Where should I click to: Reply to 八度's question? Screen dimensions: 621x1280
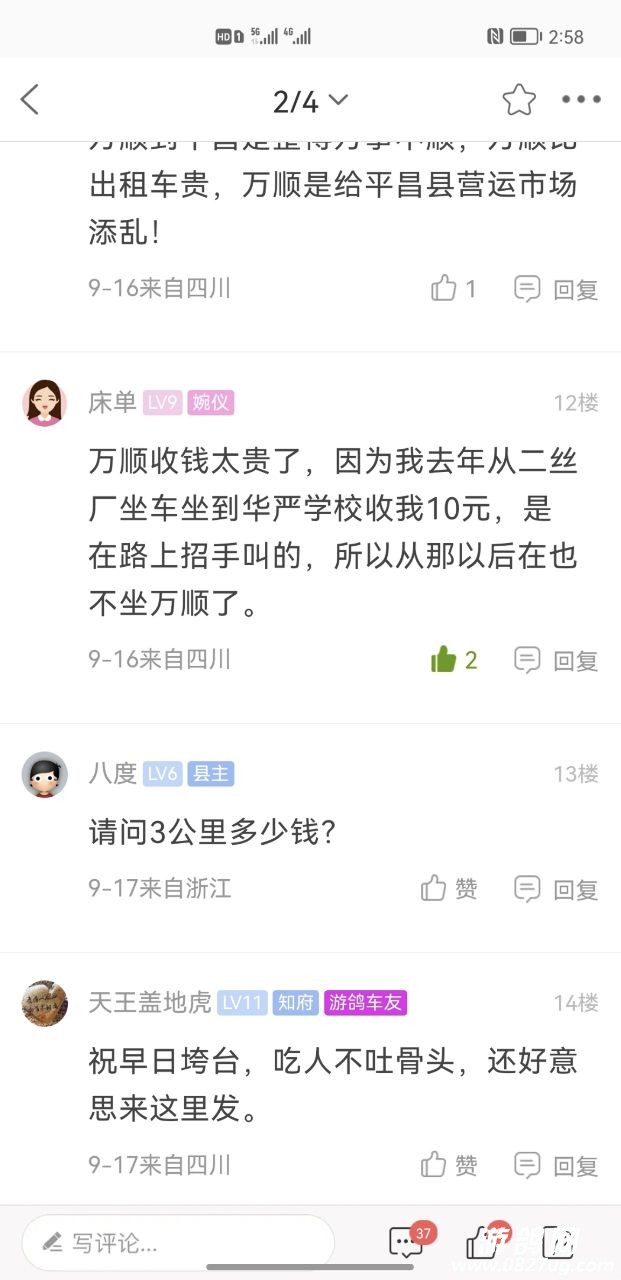click(x=557, y=888)
